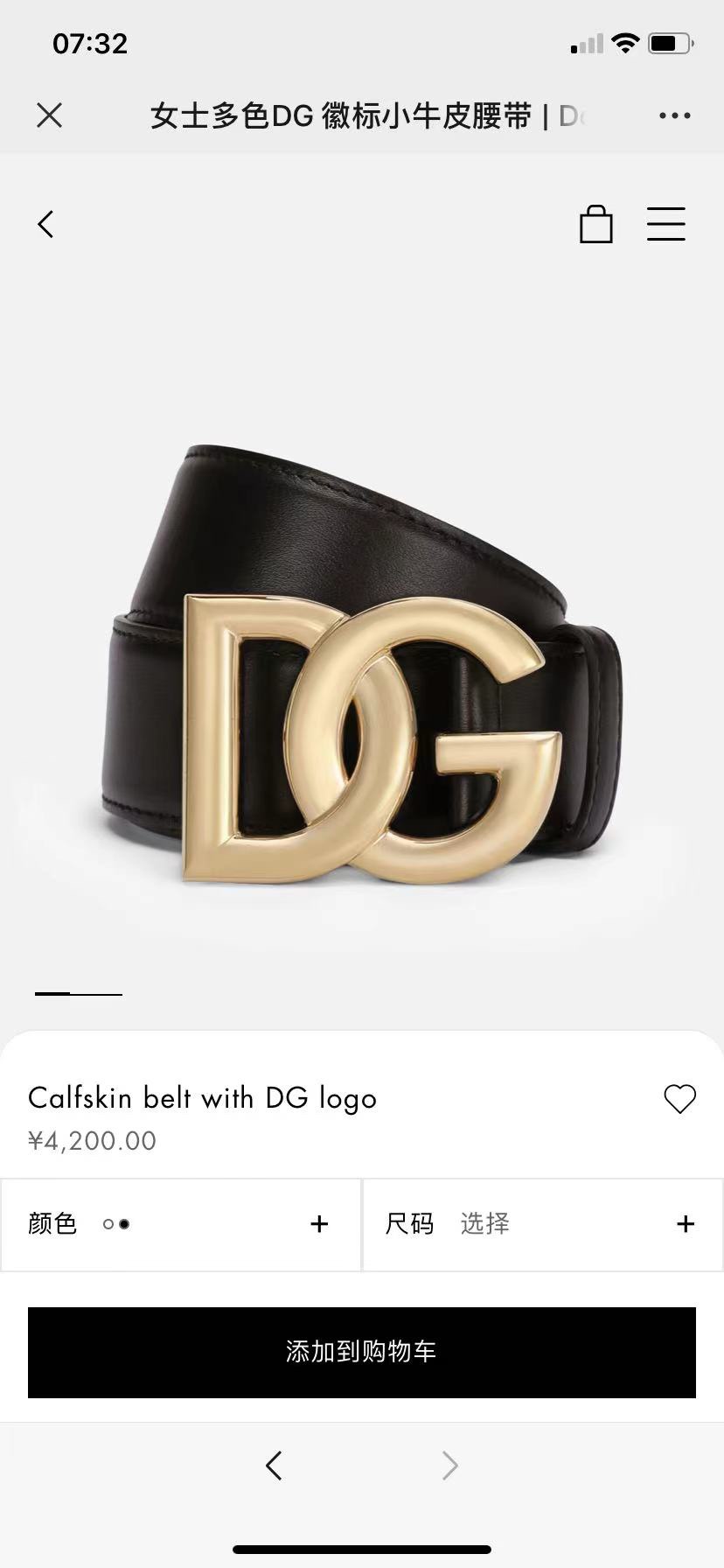Tap 添加到购物车 to add to cart

362,1351
